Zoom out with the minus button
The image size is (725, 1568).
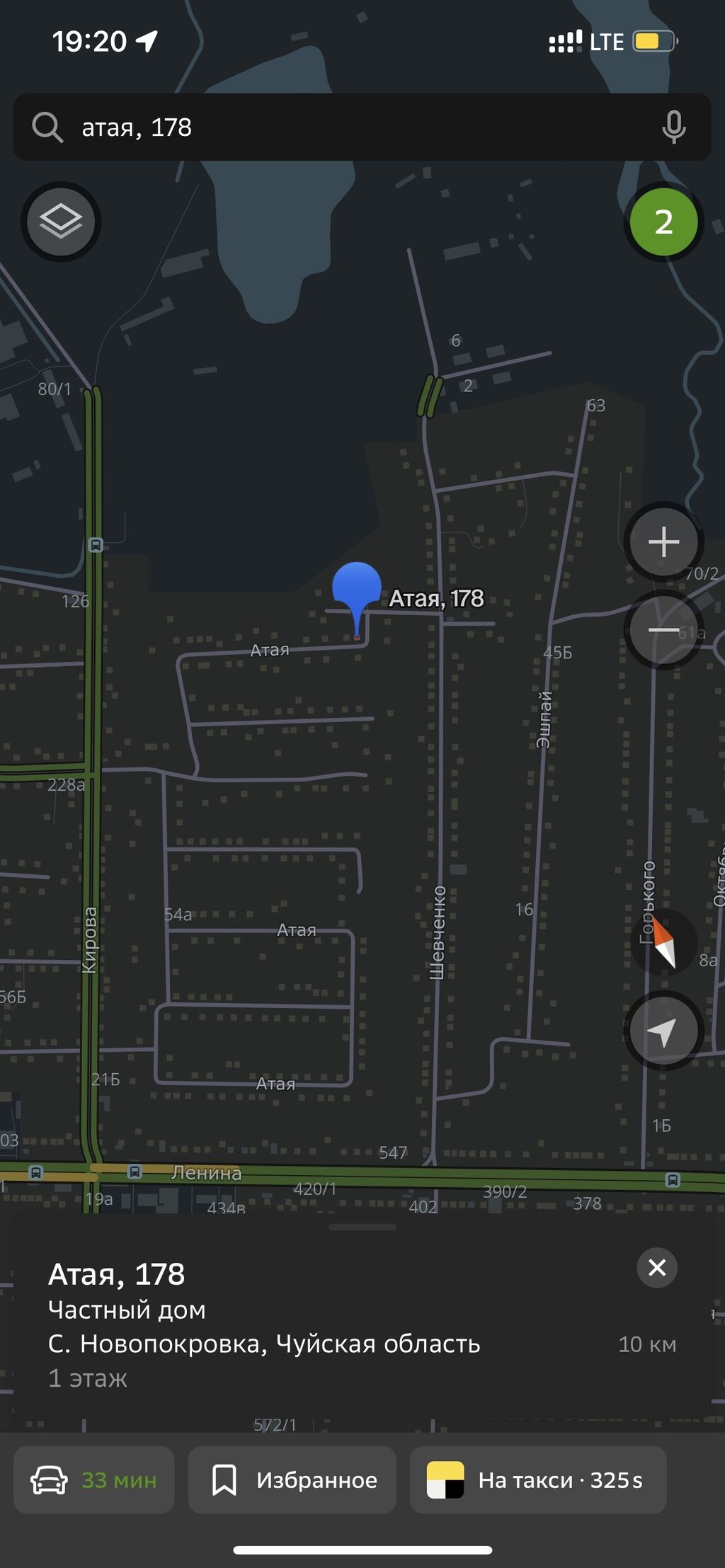click(663, 630)
